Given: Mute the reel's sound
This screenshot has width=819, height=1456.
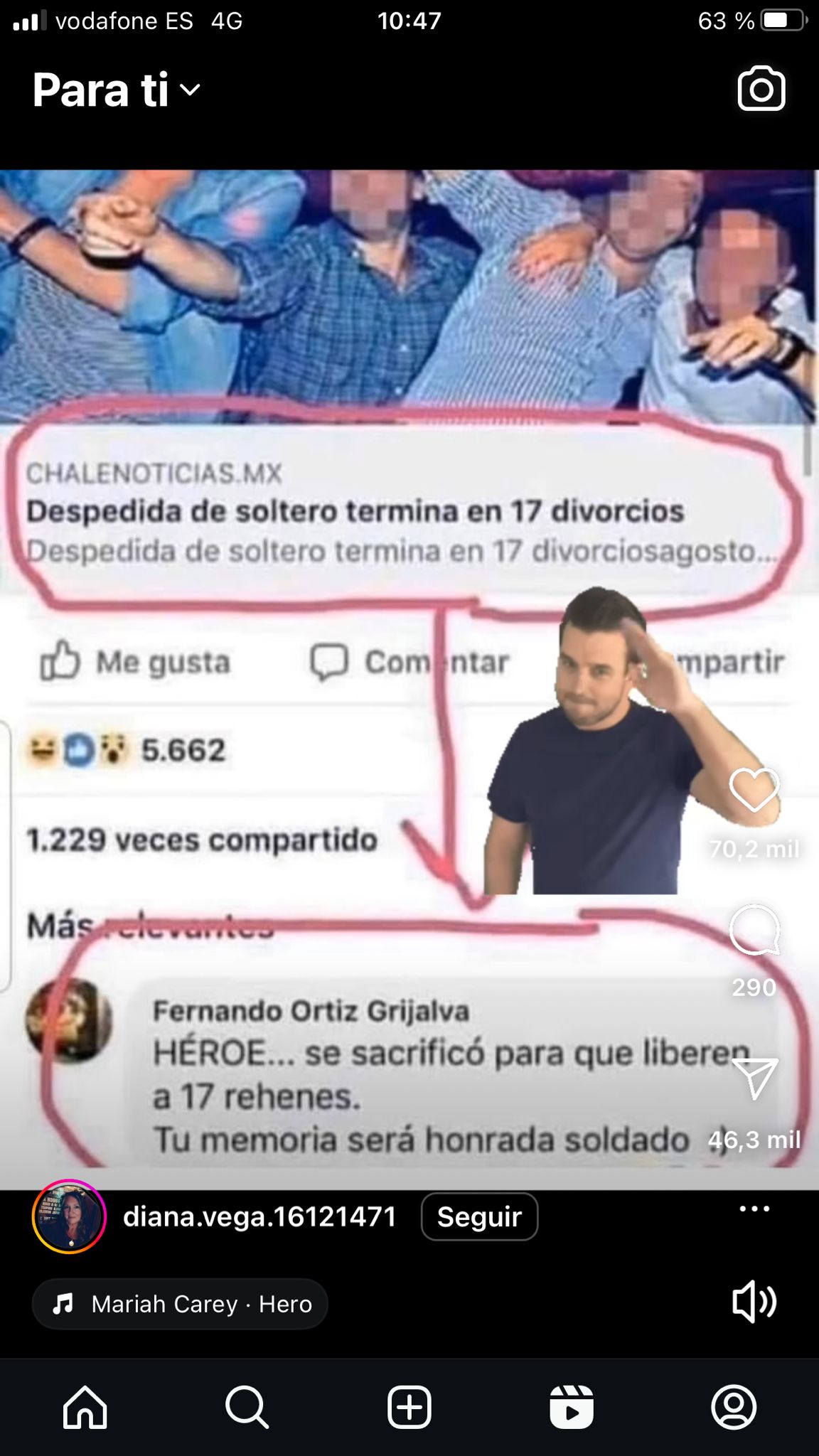Looking at the screenshot, I should pos(754,1302).
